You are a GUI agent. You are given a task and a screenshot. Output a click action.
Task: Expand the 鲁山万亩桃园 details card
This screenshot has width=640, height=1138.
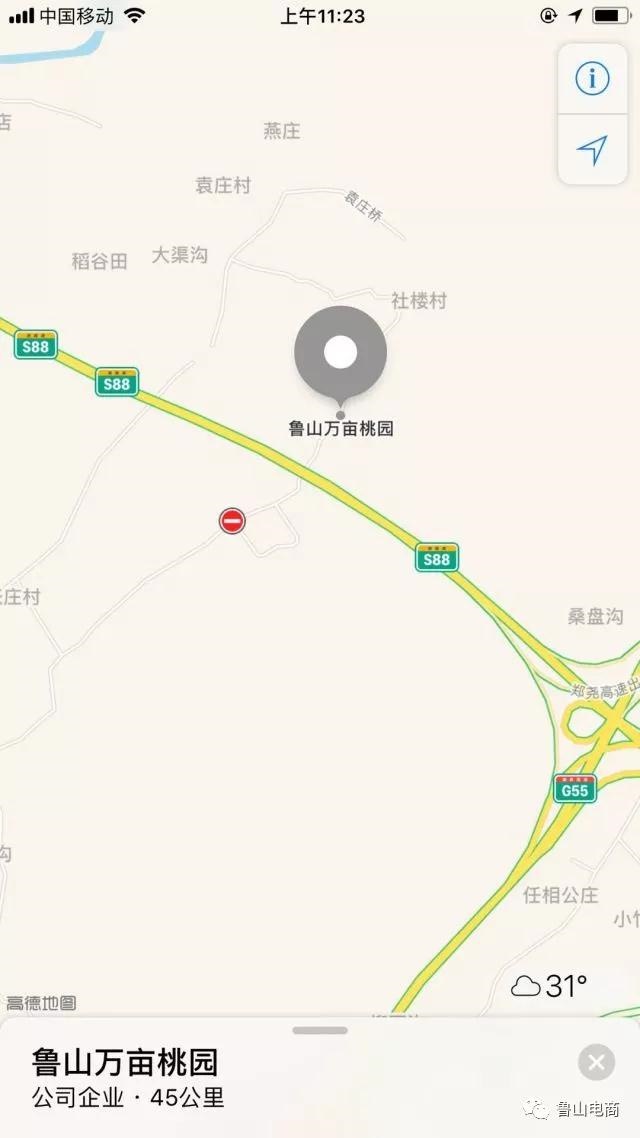coord(320,1031)
